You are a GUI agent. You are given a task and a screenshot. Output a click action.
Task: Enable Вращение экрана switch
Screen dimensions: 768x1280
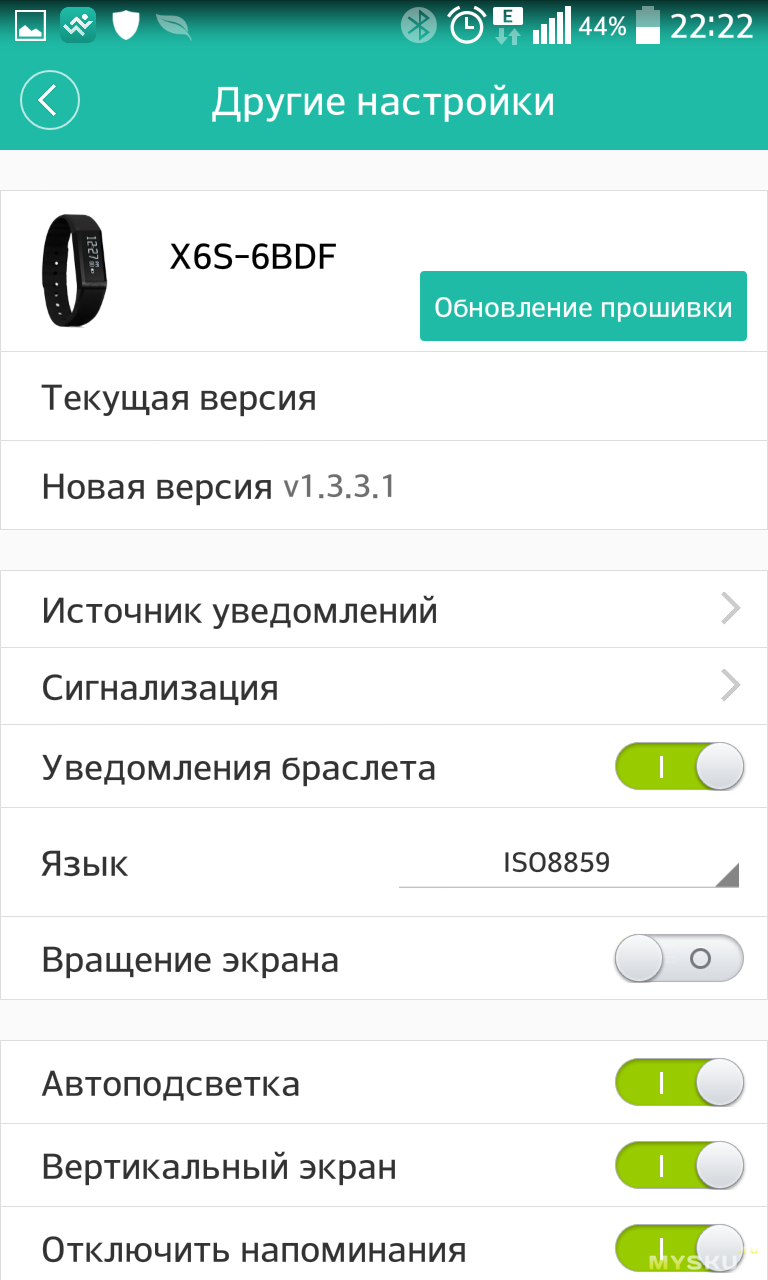[x=679, y=959]
